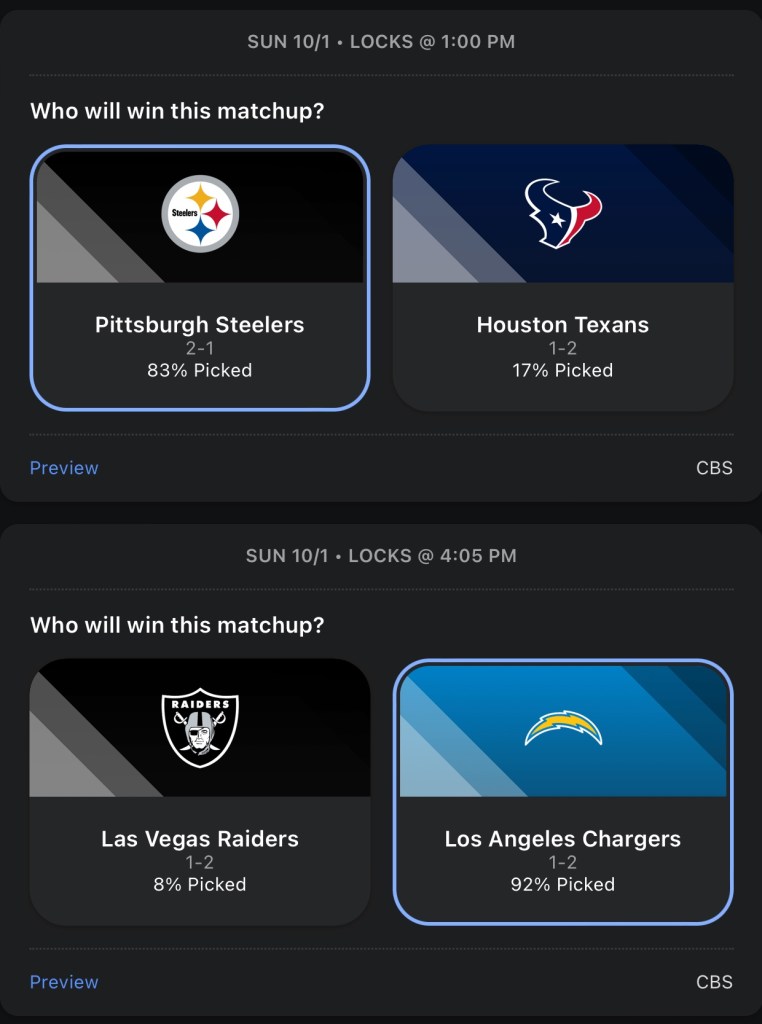
Task: Pick the Los Angeles Chargers card
Action: pyautogui.click(x=563, y=791)
